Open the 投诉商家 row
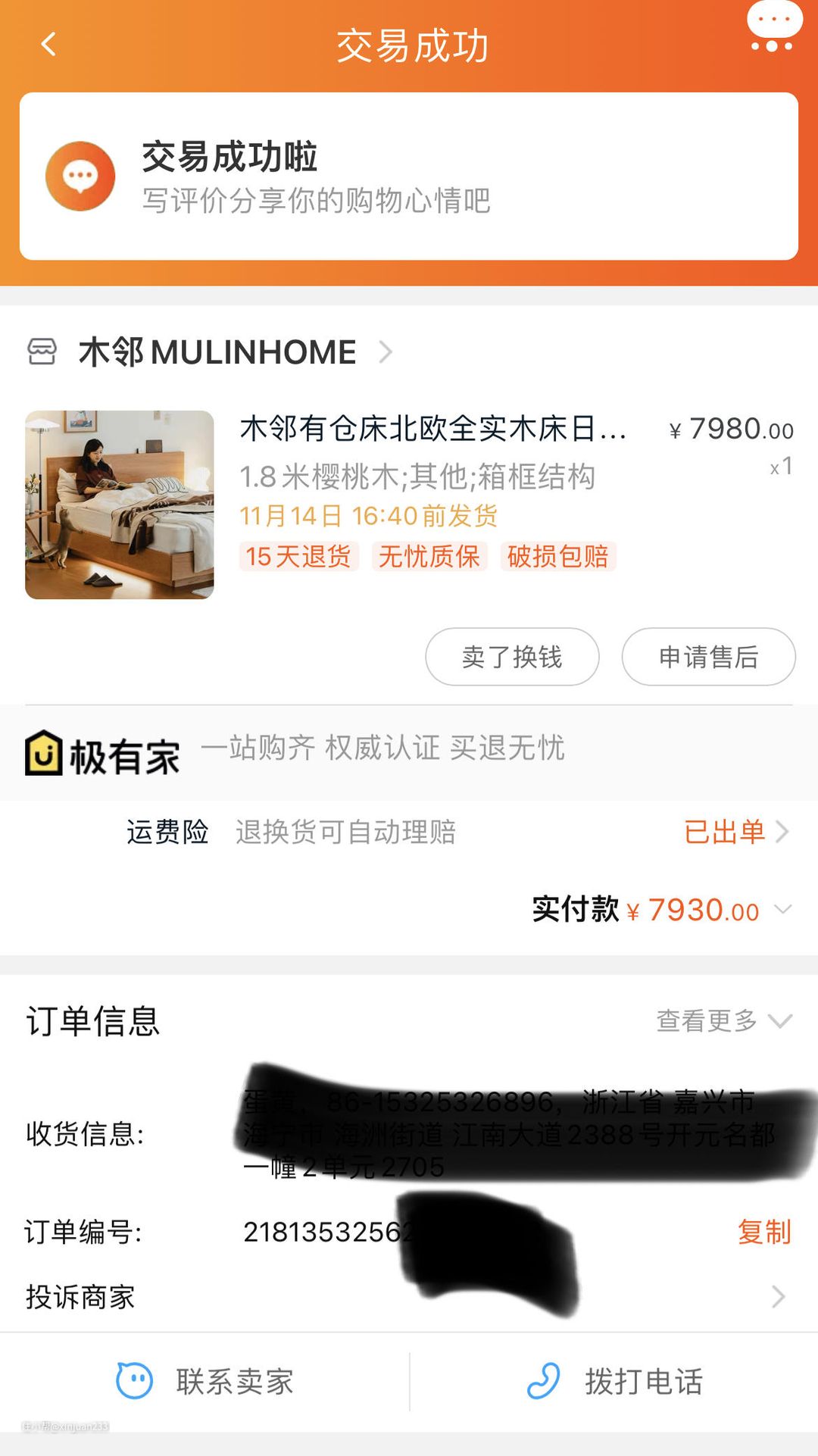Image resolution: width=818 pixels, height=1456 pixels. coord(409,1297)
